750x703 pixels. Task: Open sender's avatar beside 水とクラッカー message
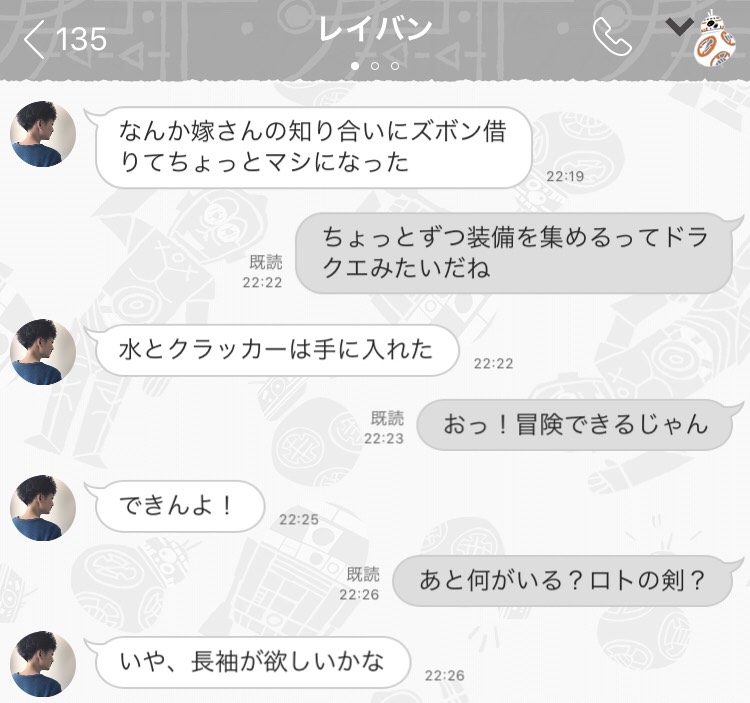pos(43,350)
